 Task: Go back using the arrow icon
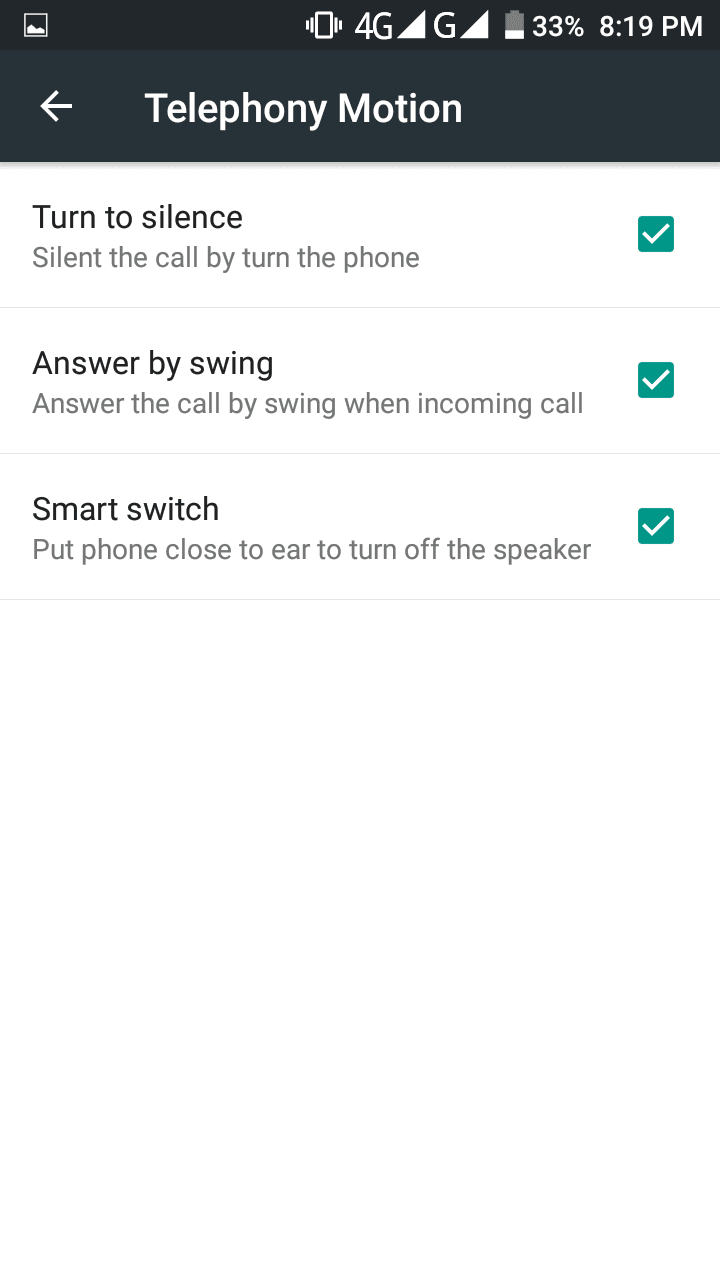(56, 107)
